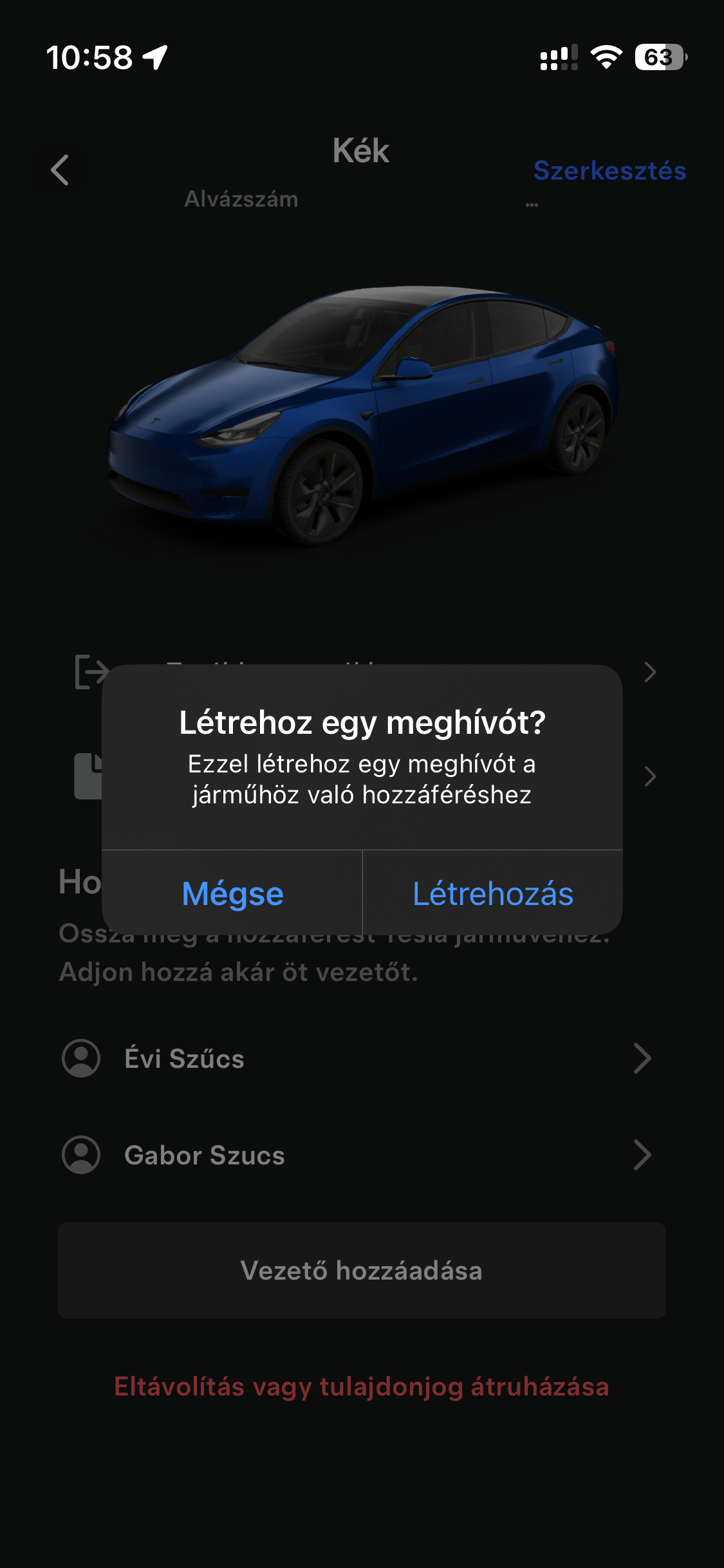This screenshot has height=1568, width=724.
Task: Cancel the invitation dialog with Mégse
Action: [232, 893]
